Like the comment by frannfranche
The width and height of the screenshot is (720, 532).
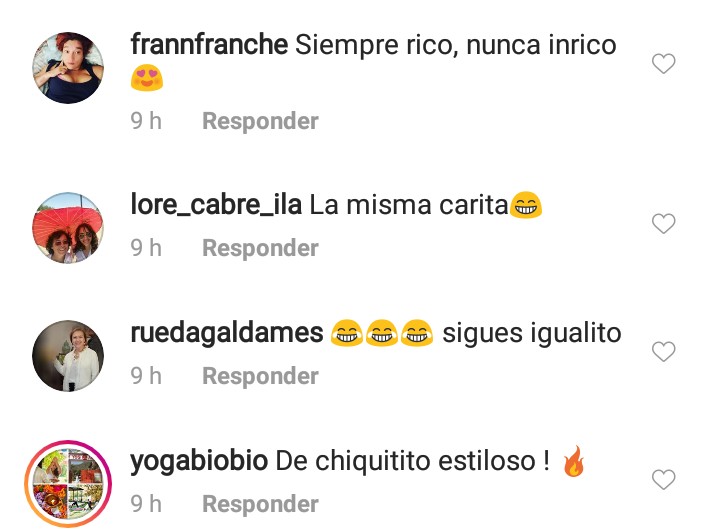point(664,64)
